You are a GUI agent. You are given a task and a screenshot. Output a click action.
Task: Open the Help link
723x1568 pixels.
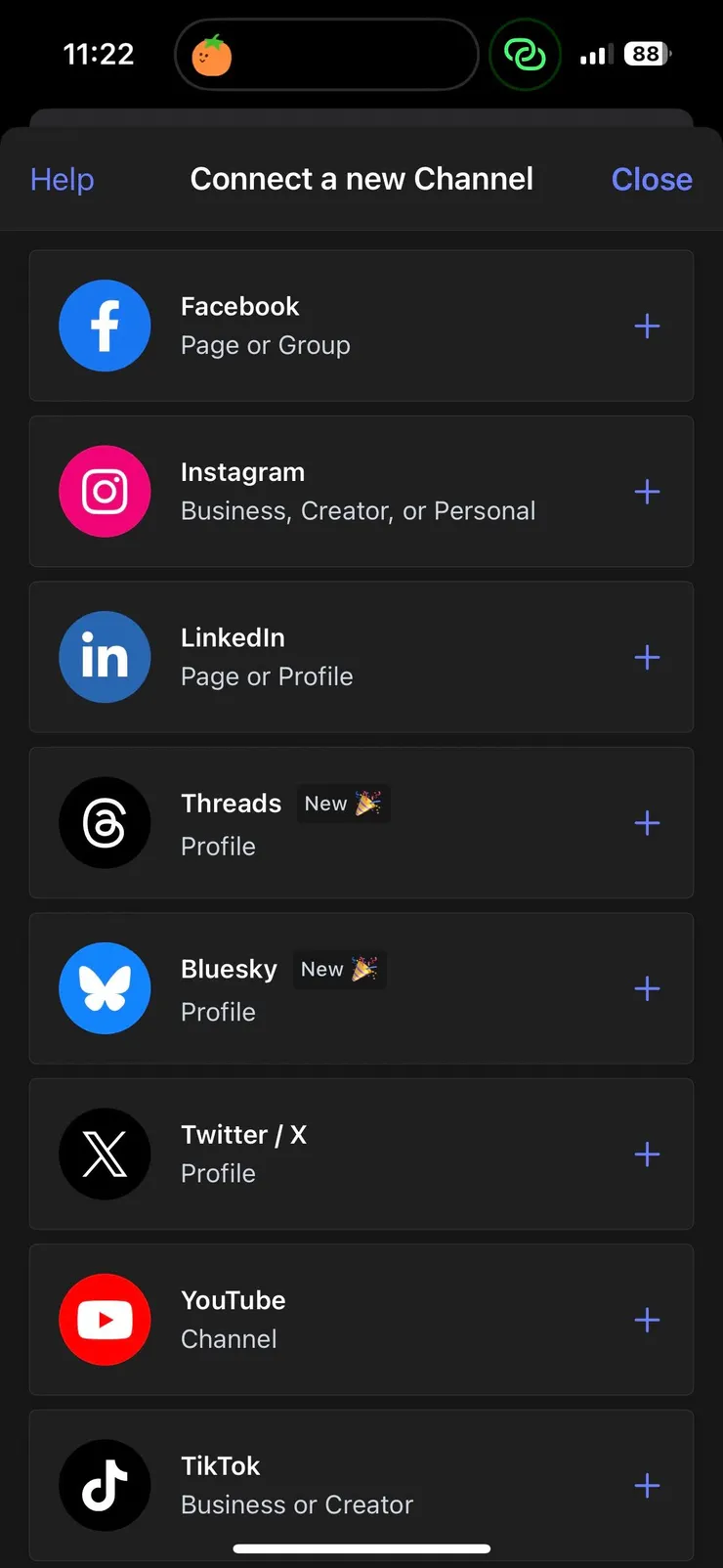coord(62,180)
